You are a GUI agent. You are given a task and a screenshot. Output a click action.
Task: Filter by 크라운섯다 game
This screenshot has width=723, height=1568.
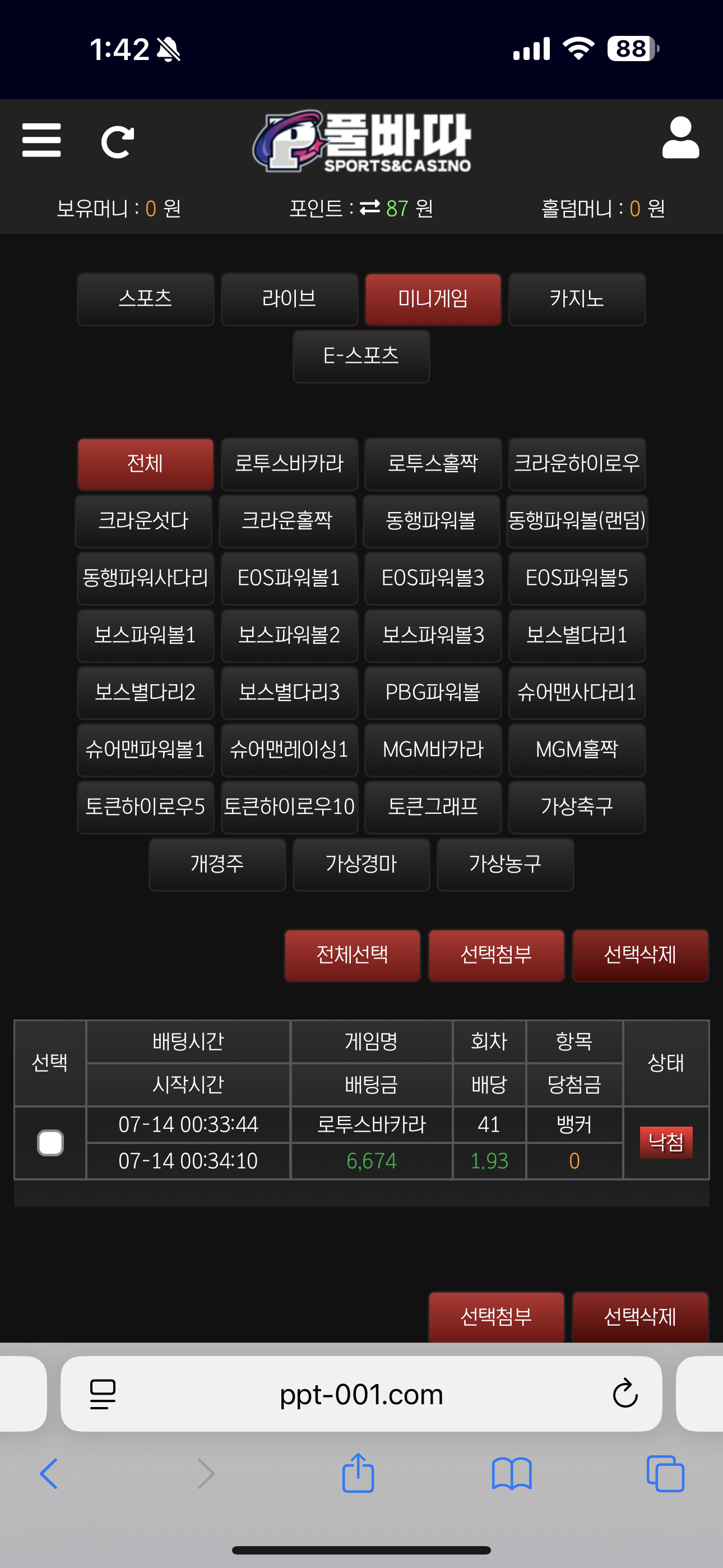143,521
